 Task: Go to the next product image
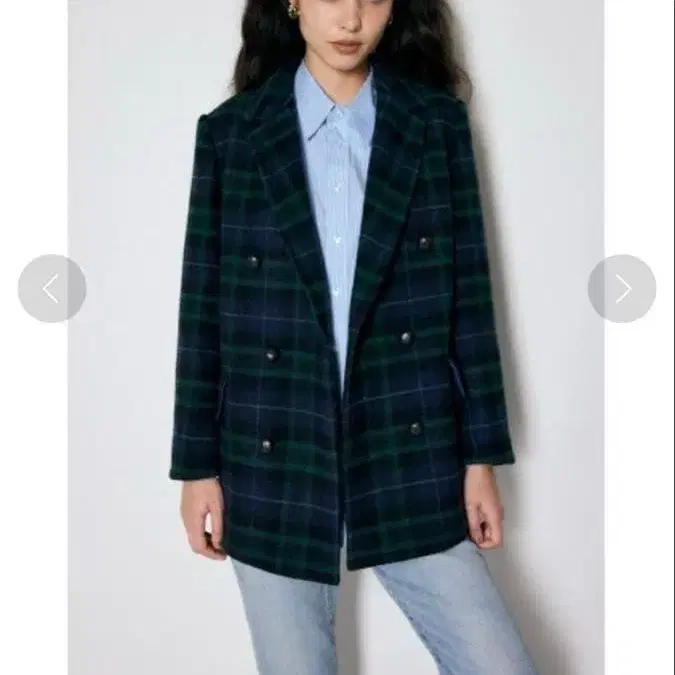point(622,289)
